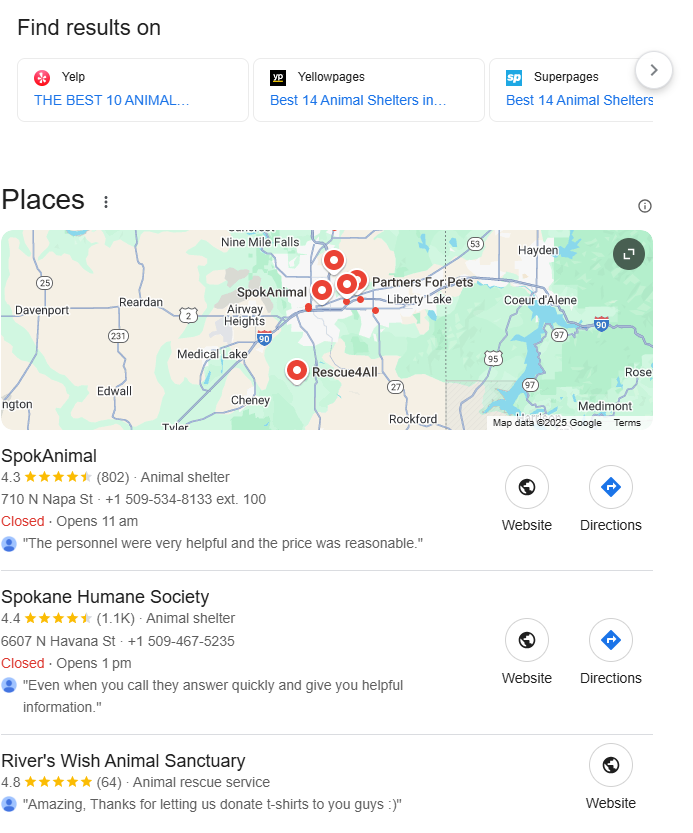The width and height of the screenshot is (693, 833).
Task: Open River's Wish Animal Sanctuary listing
Action: coord(123,761)
